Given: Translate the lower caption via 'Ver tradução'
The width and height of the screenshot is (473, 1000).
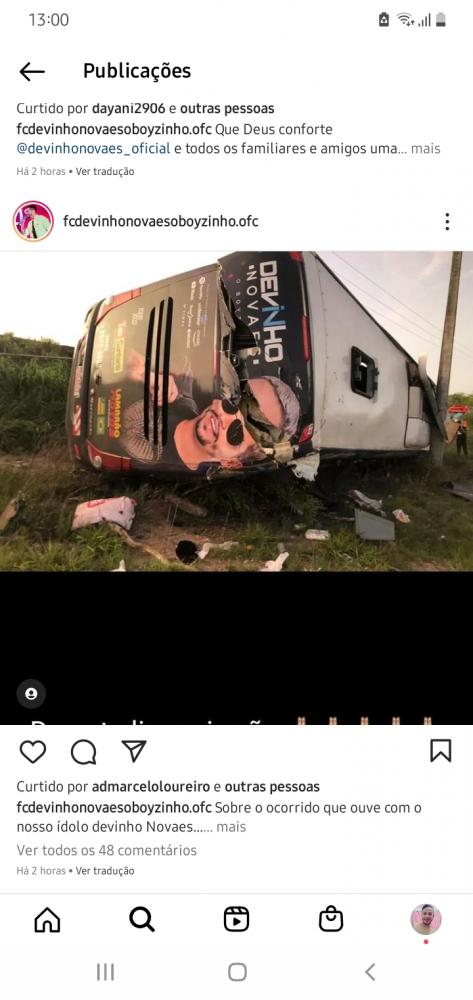Looking at the screenshot, I should click(105, 871).
